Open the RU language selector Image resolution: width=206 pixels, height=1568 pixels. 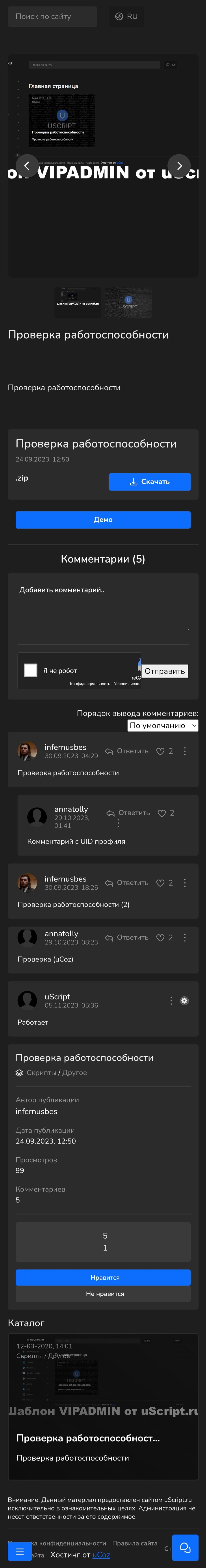click(126, 17)
